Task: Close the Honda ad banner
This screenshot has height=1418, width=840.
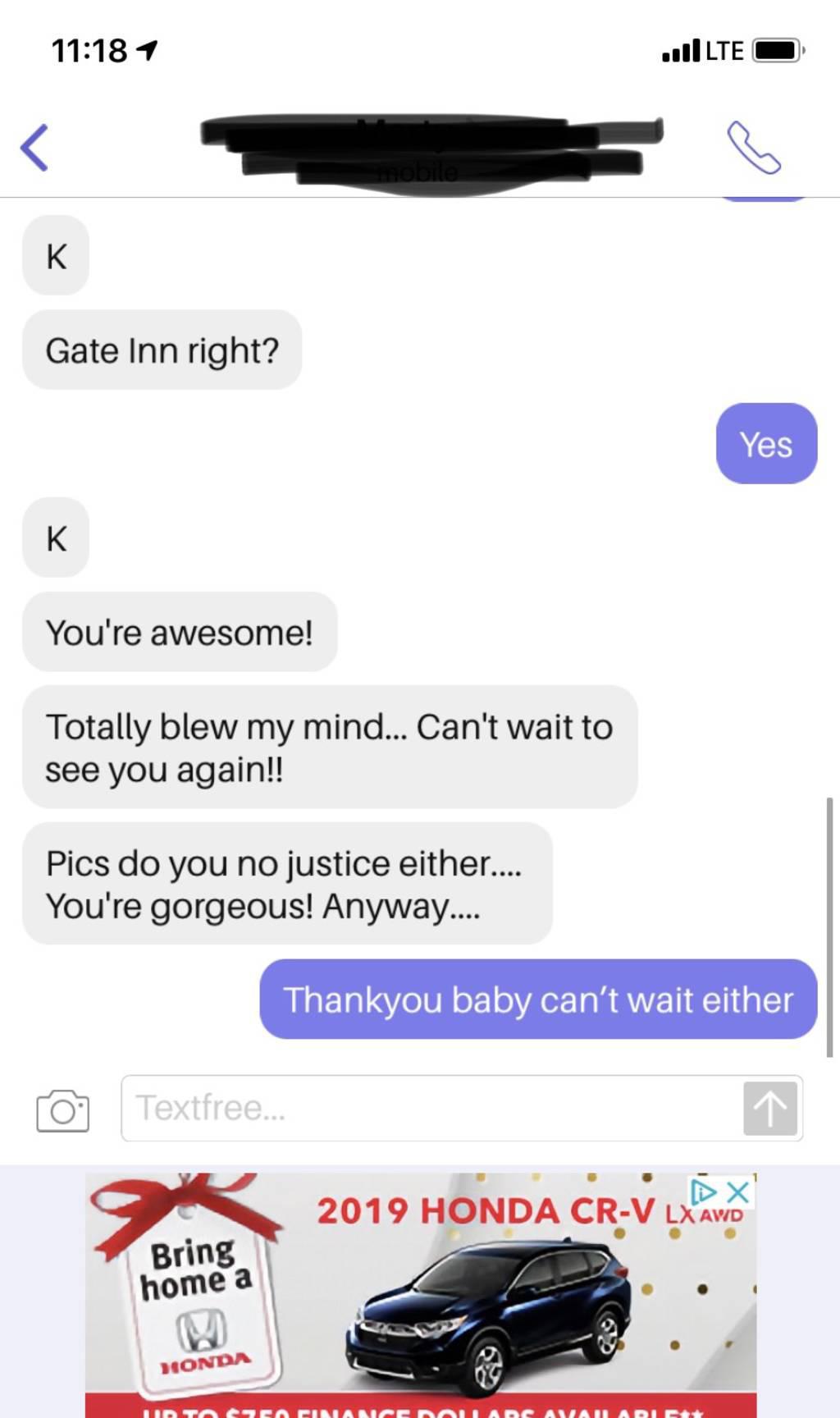Action: [737, 1192]
